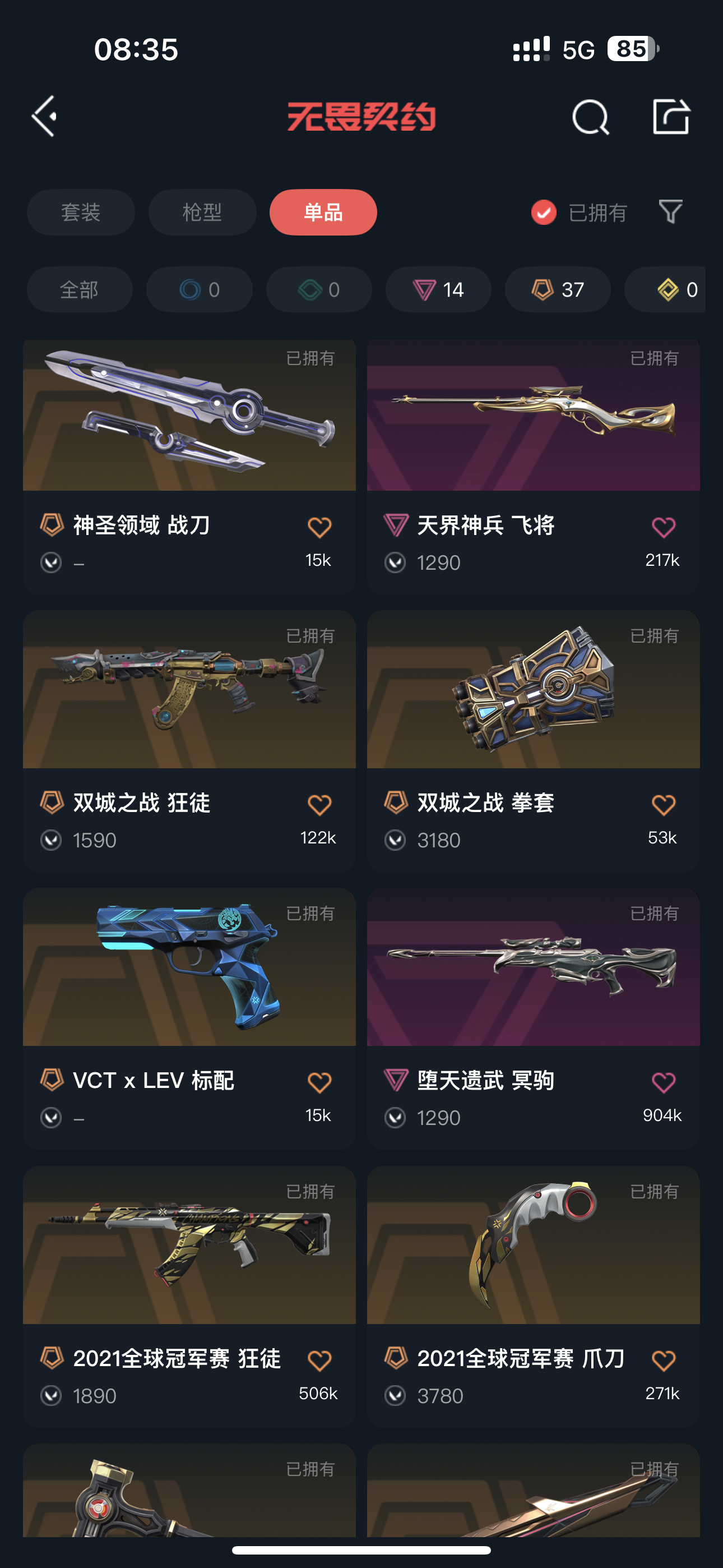Screen dimensions: 723x1568
Task: Favorite the 2021全球冠军赛 爪刀 skin
Action: pyautogui.click(x=662, y=1361)
